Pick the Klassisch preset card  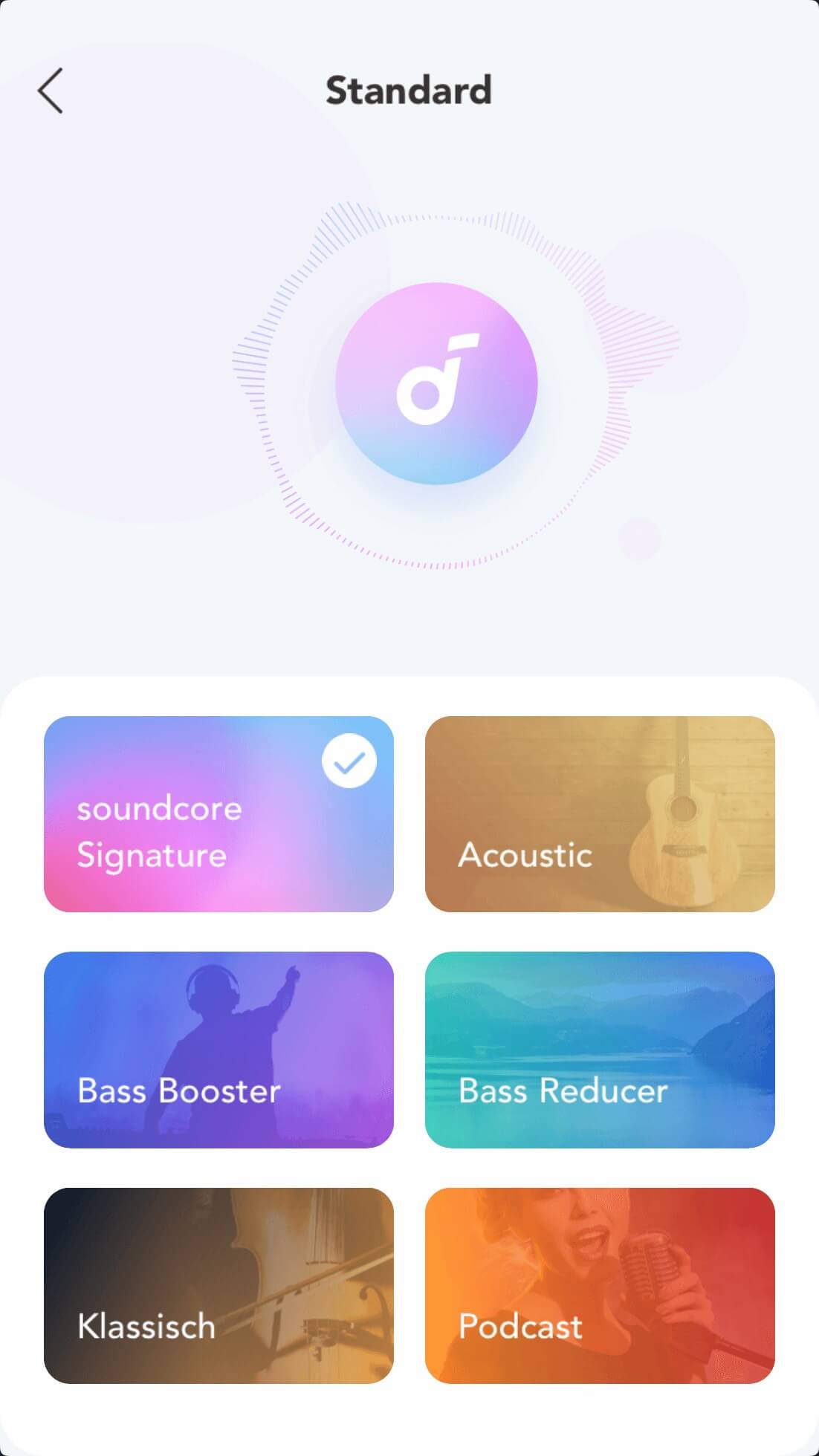[218, 1285]
